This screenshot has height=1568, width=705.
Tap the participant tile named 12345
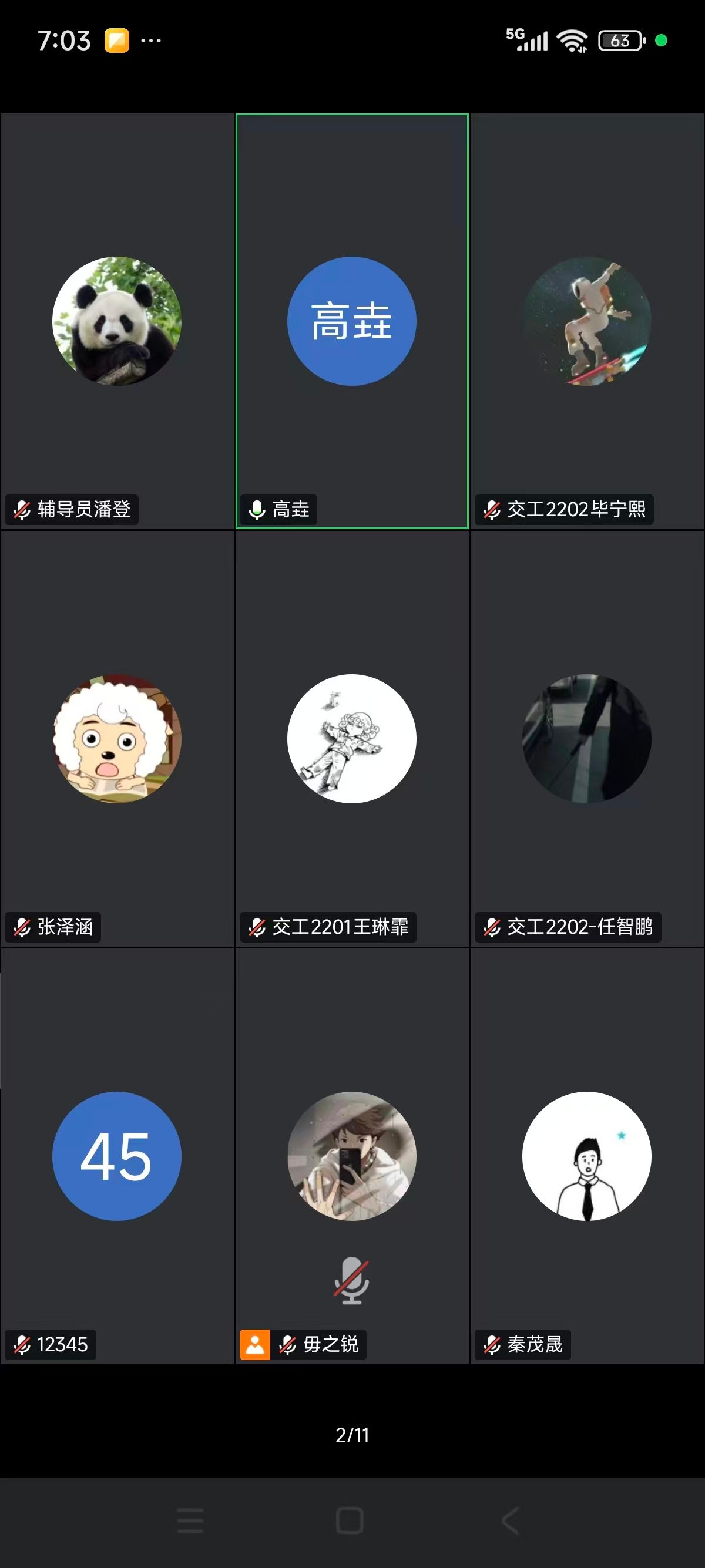click(x=117, y=1156)
